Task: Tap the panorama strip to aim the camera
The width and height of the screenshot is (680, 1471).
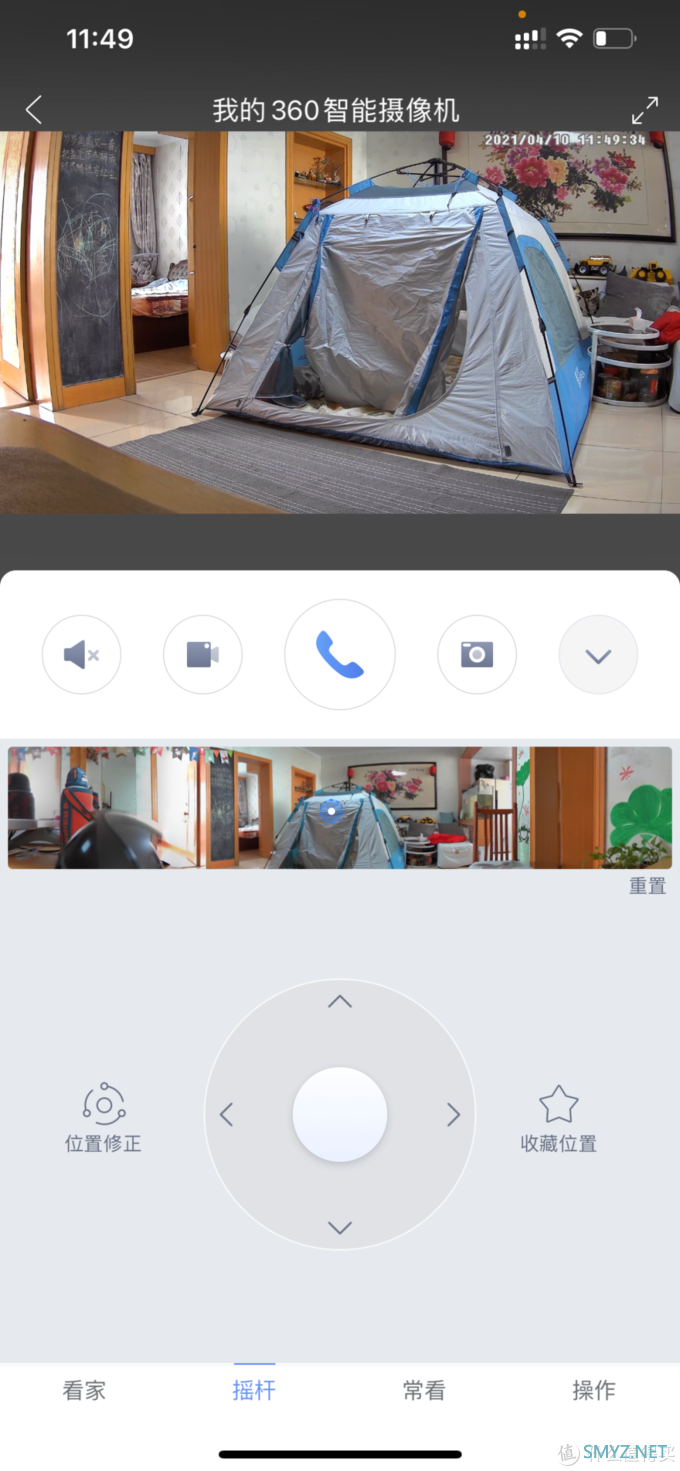Action: click(340, 808)
